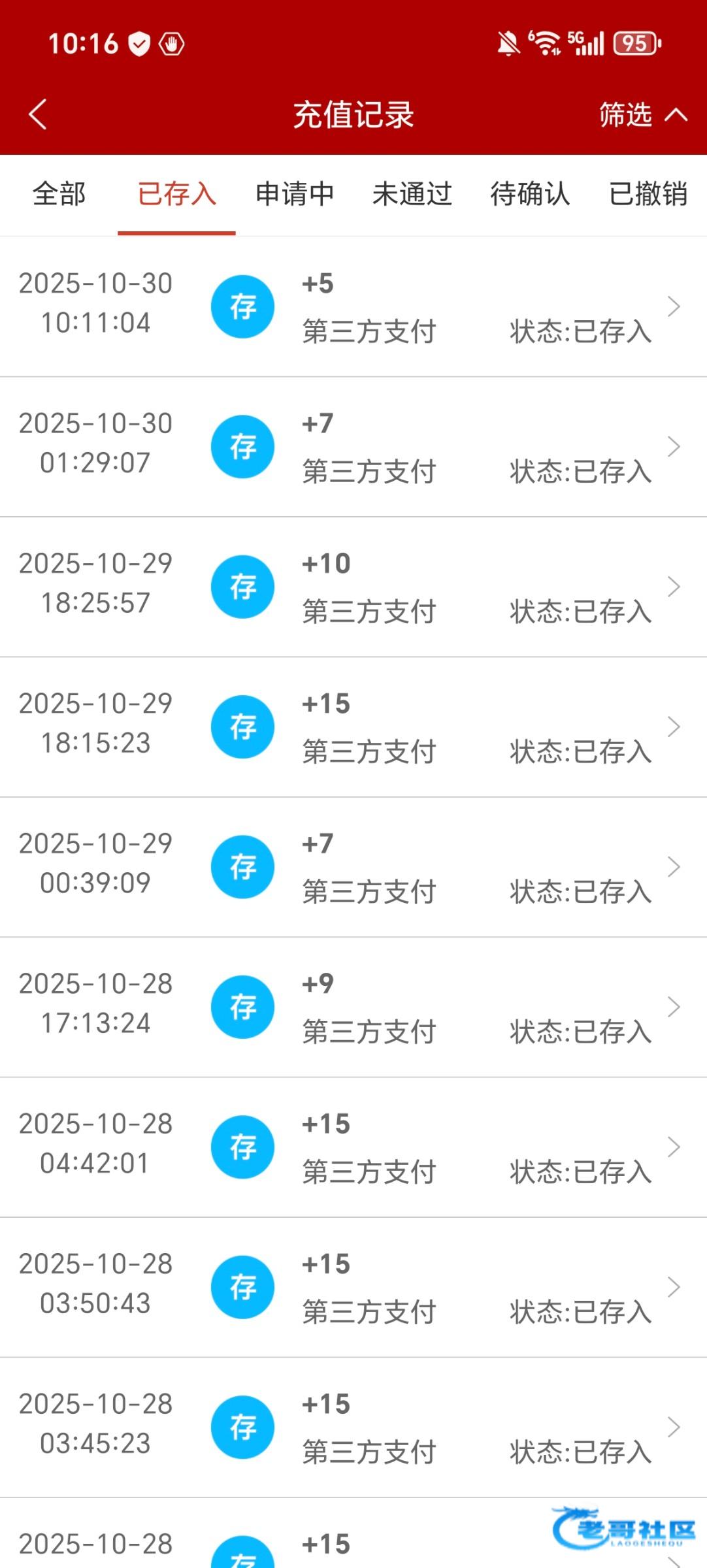View the 已撤销 tab
707x1568 pixels.
[x=648, y=194]
